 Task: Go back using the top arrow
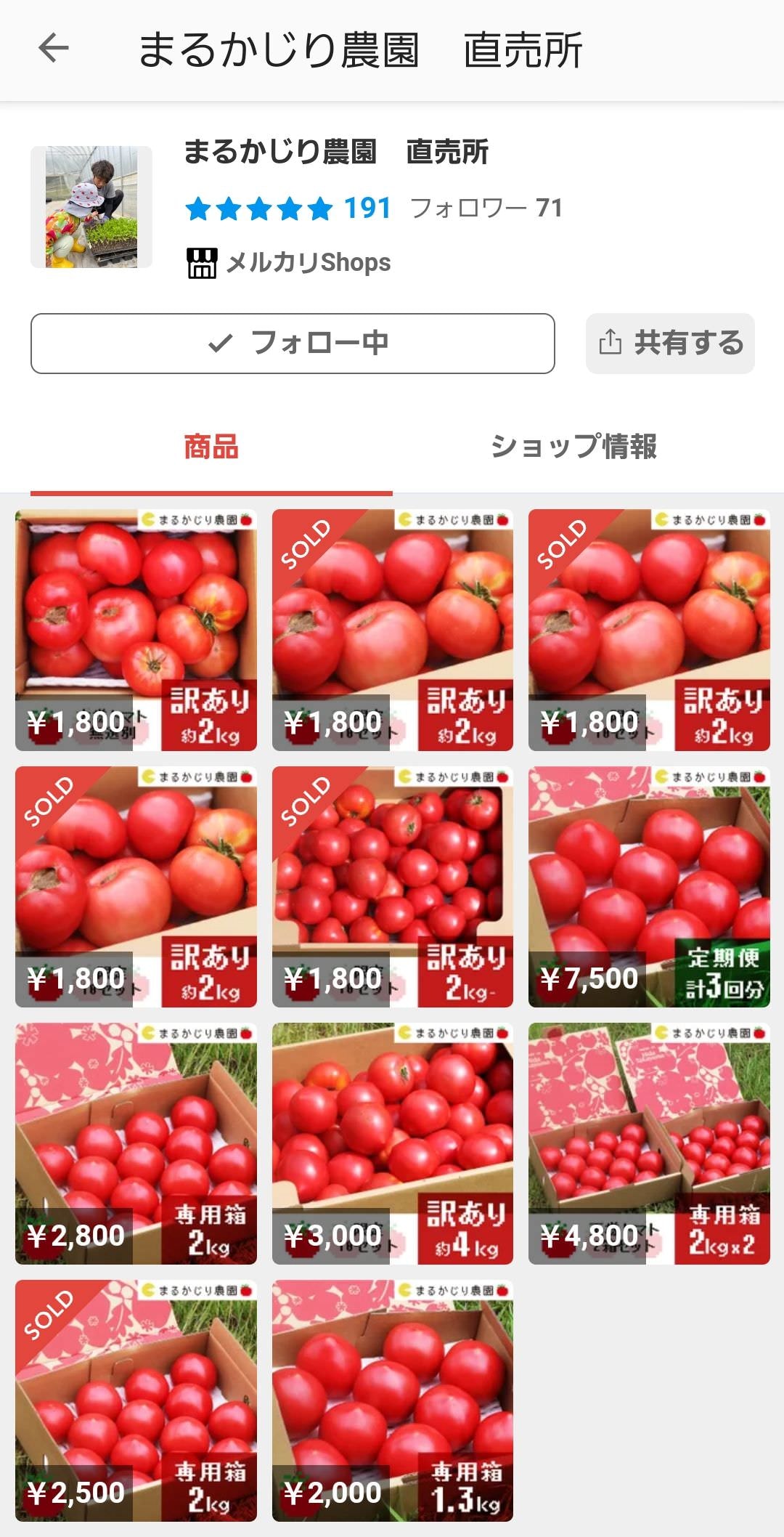[x=53, y=49]
